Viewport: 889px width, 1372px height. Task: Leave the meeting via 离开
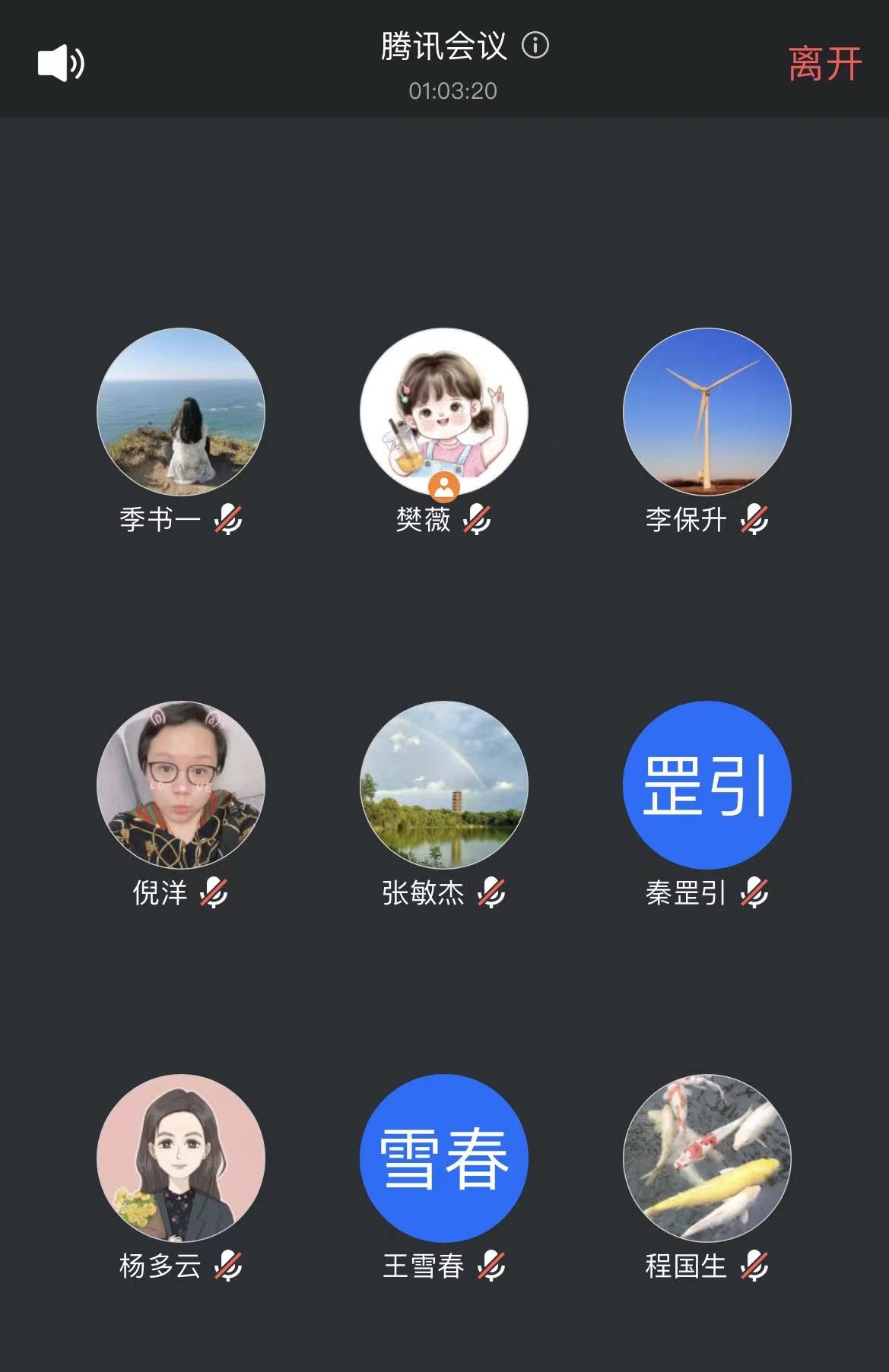[824, 64]
